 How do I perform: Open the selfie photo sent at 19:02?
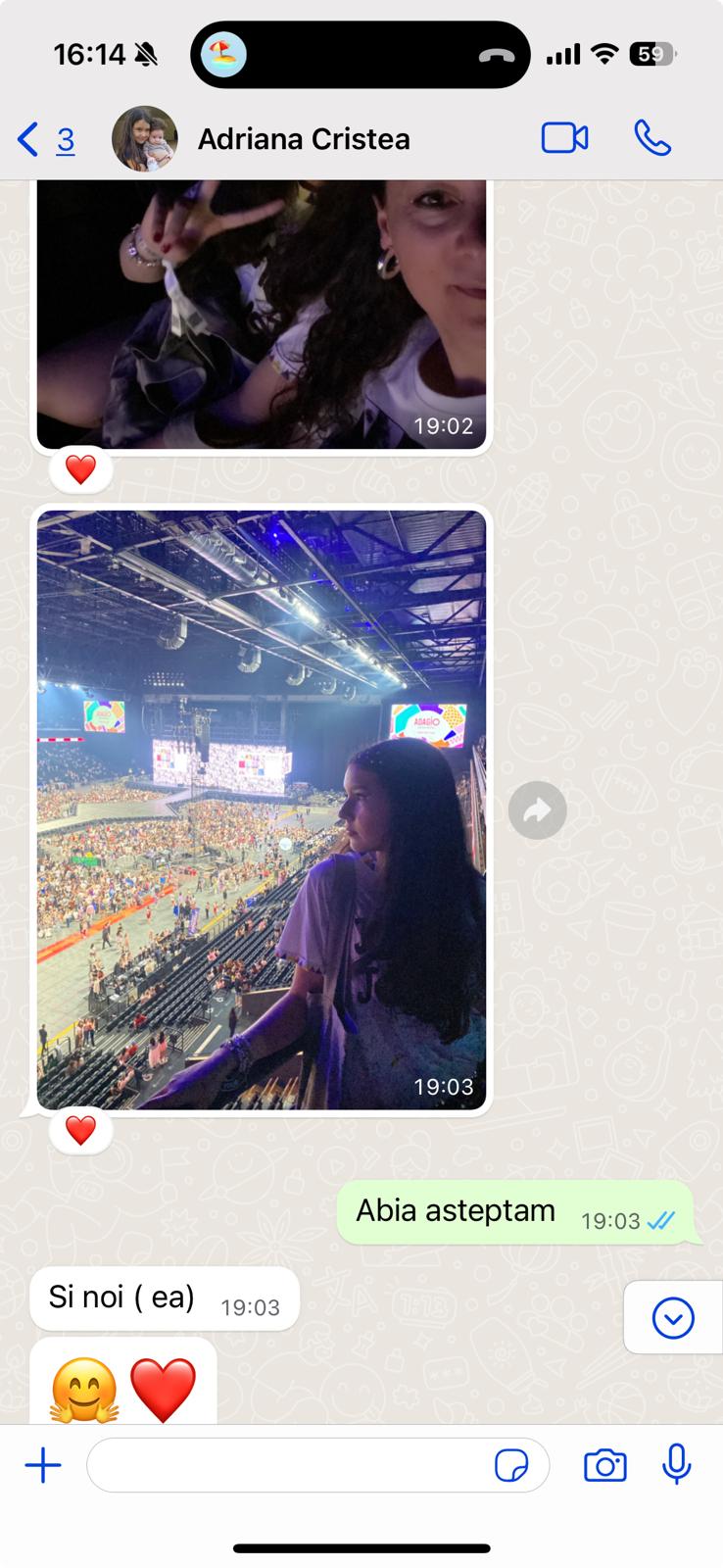click(261, 314)
